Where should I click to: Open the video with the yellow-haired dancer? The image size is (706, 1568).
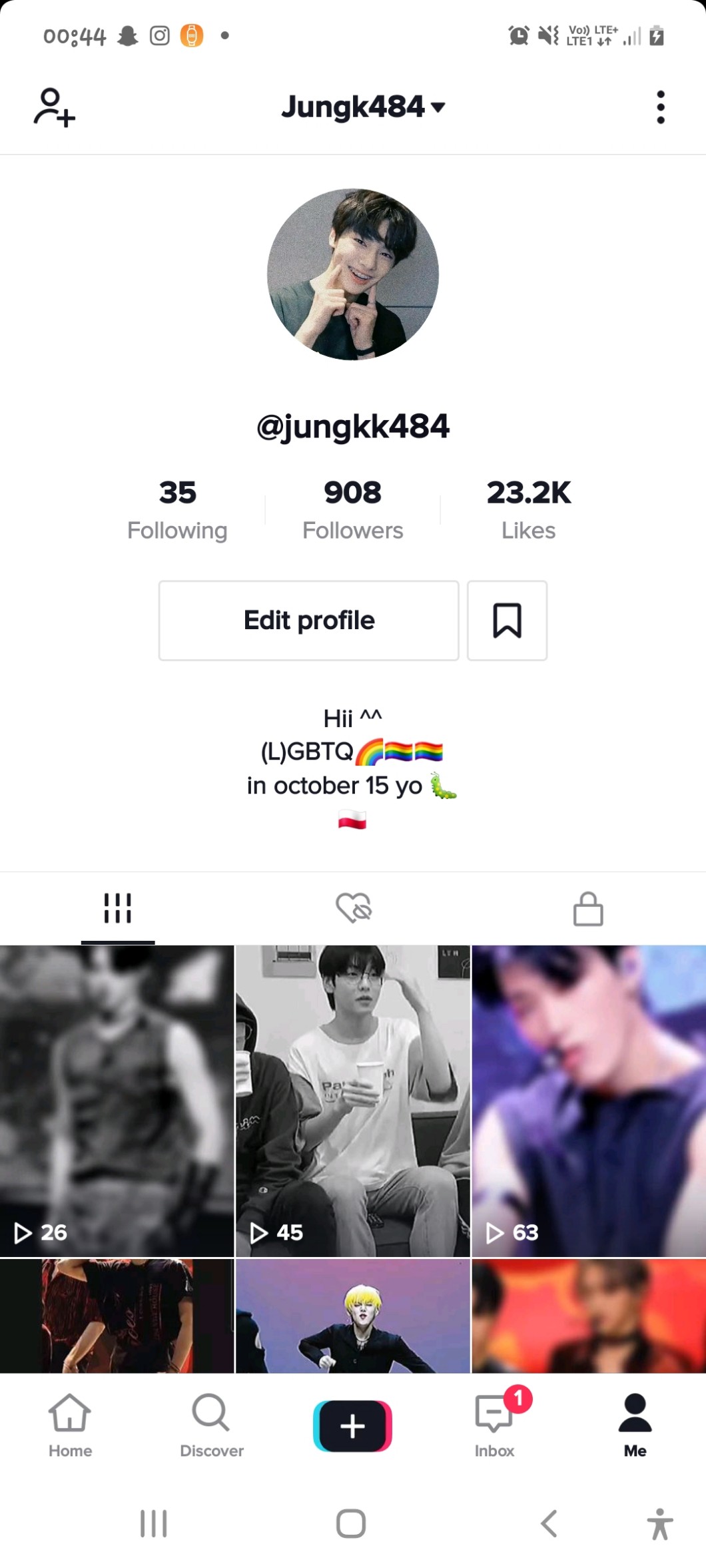[352, 1315]
